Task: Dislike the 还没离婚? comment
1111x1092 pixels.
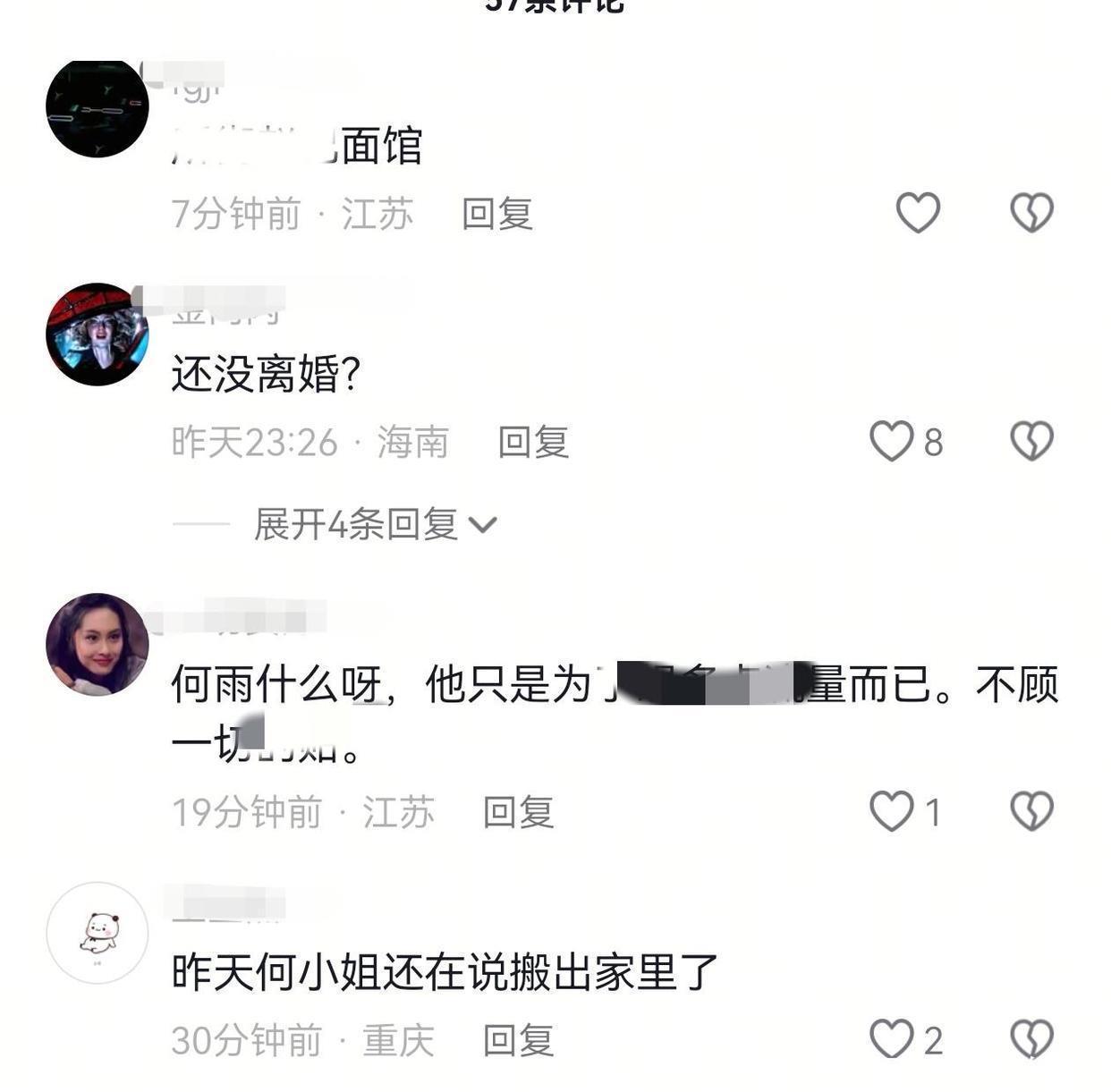Action: pyautogui.click(x=1031, y=441)
